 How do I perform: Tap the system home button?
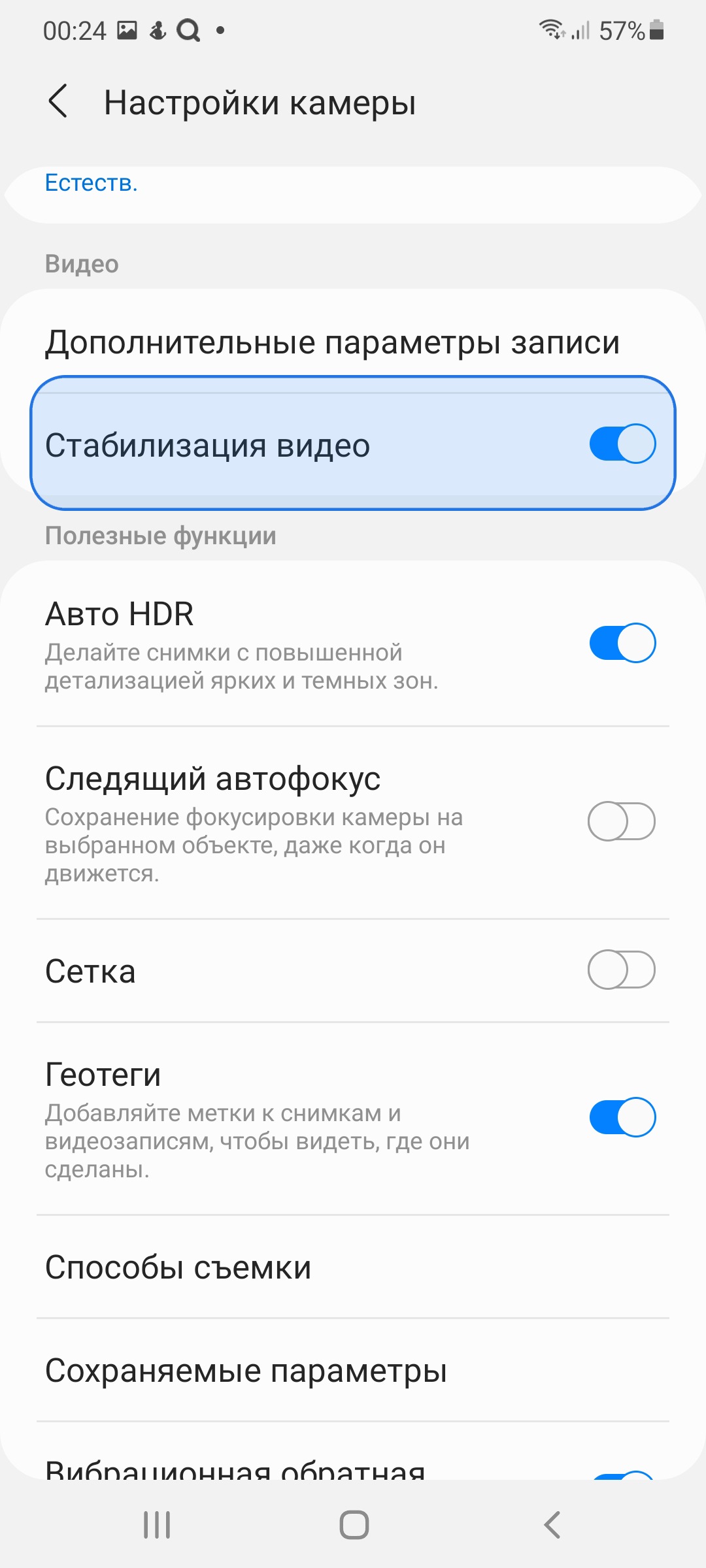coord(354,1525)
